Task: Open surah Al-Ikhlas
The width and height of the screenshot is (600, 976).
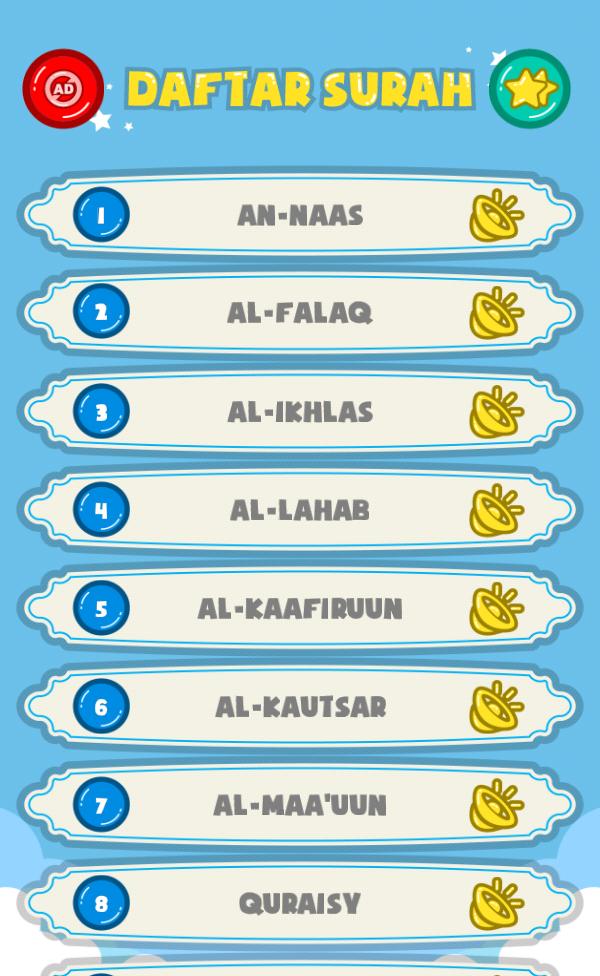Action: pyautogui.click(x=300, y=412)
